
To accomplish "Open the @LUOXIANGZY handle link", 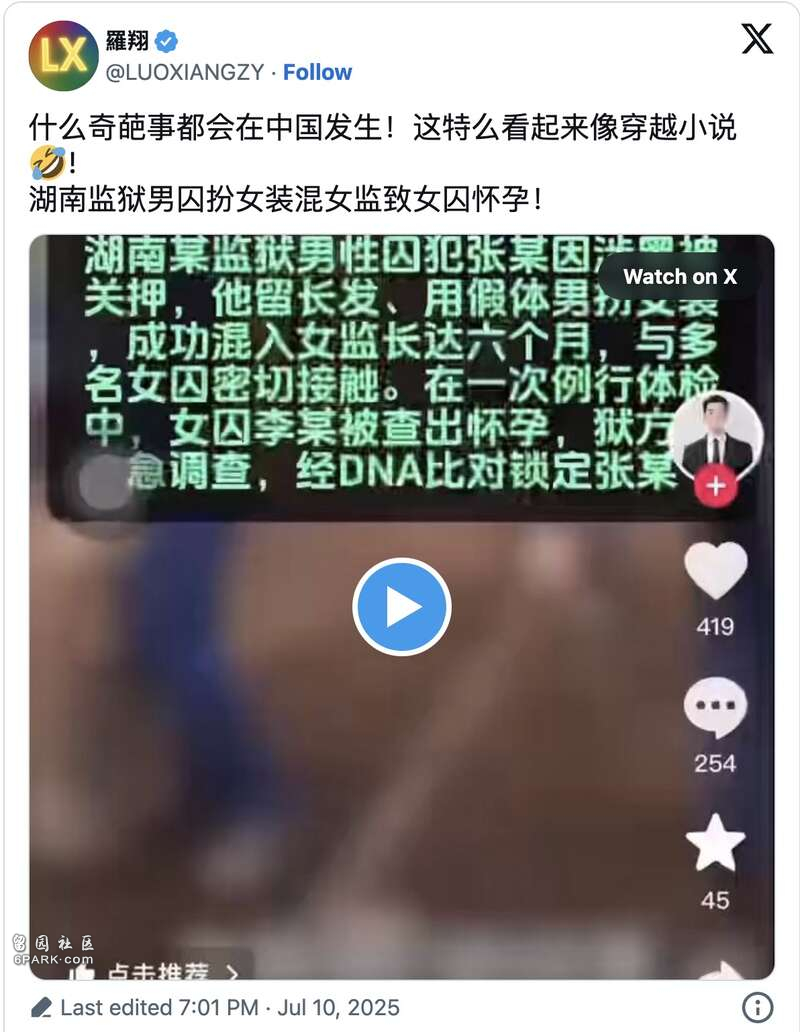I will 185,72.
